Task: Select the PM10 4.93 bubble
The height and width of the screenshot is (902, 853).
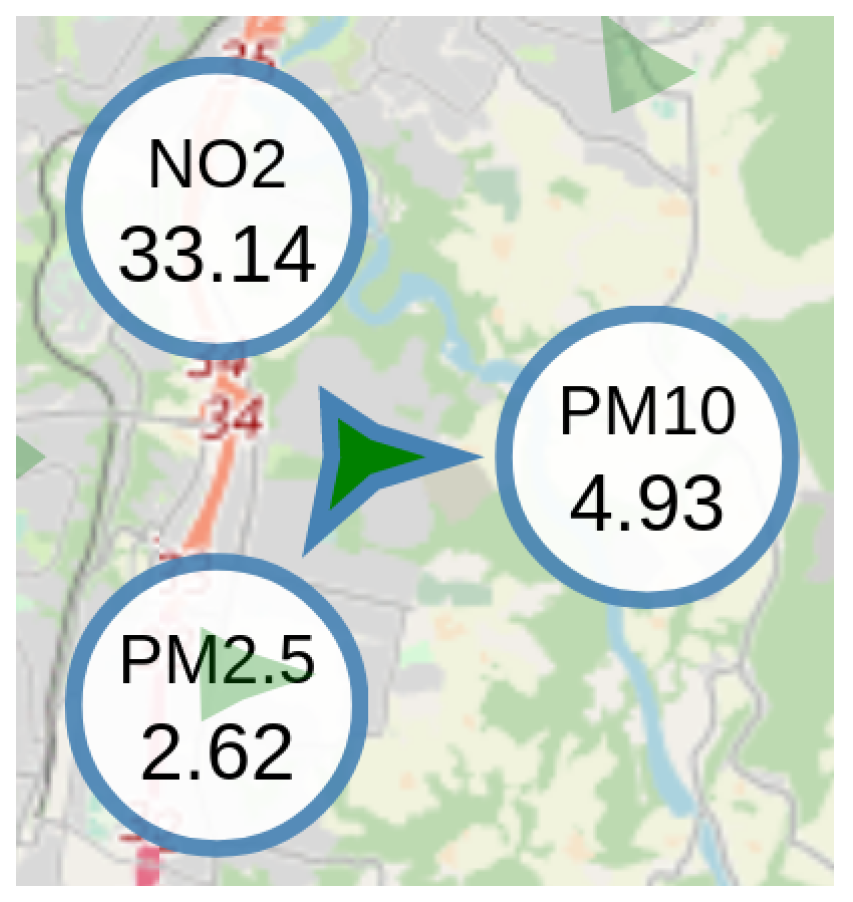Action: coord(647,458)
